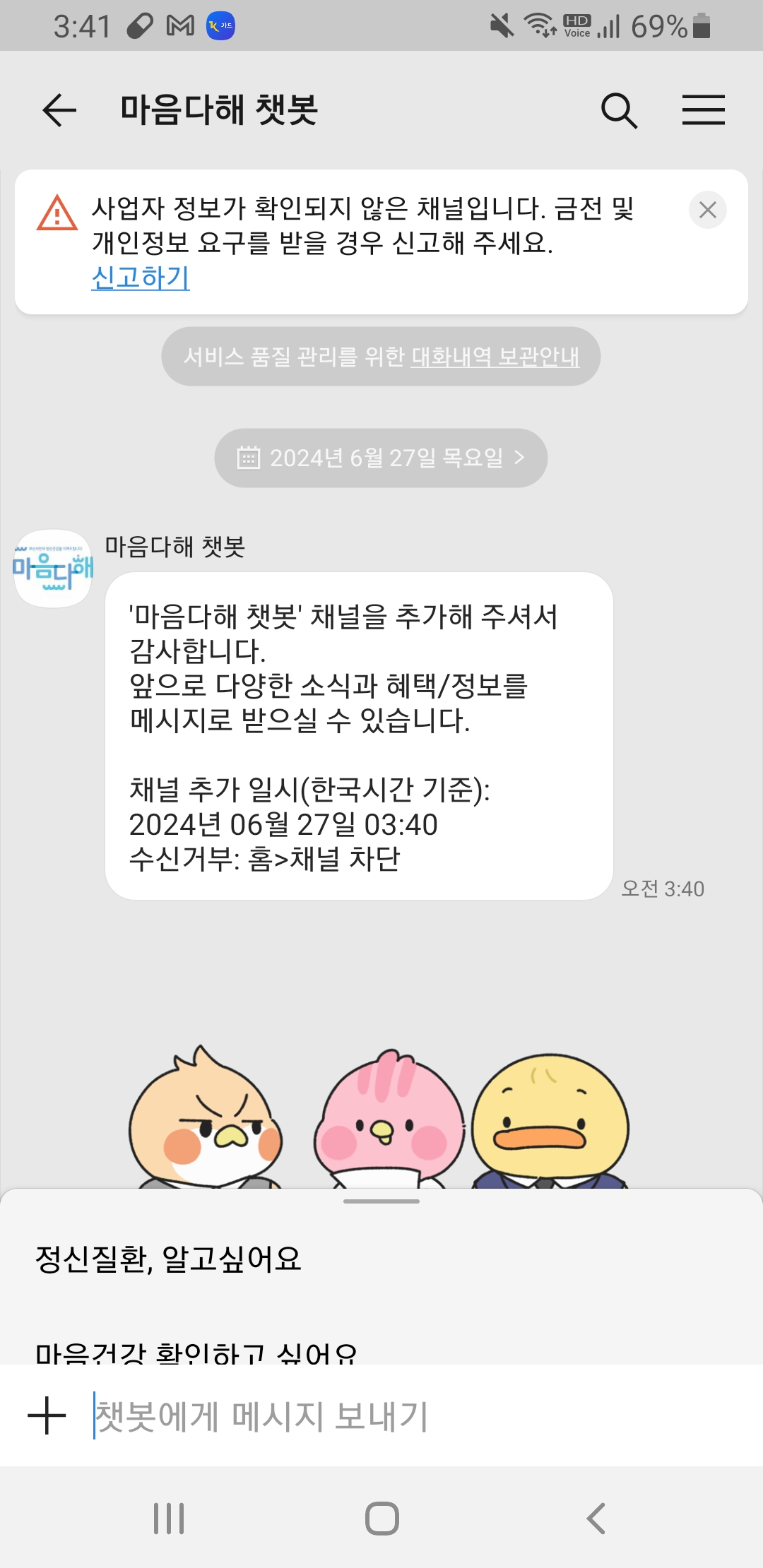Open the hamburger menu
The height and width of the screenshot is (1568, 763).
[x=703, y=110]
